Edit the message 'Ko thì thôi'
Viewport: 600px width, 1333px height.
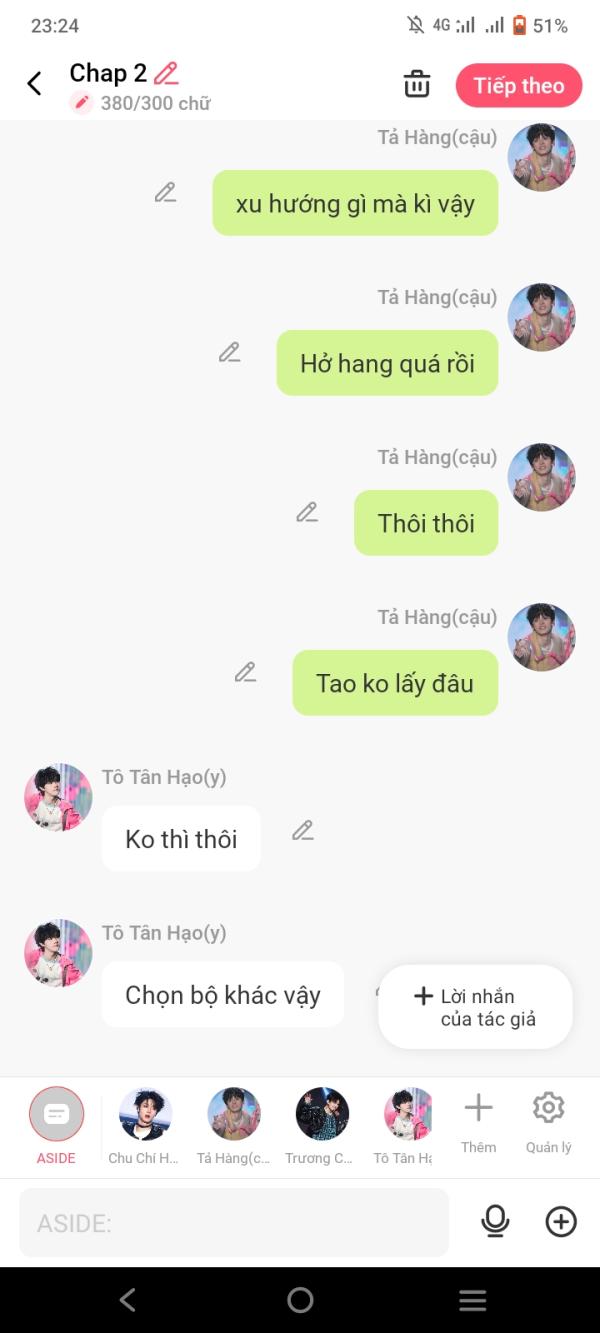(x=303, y=830)
